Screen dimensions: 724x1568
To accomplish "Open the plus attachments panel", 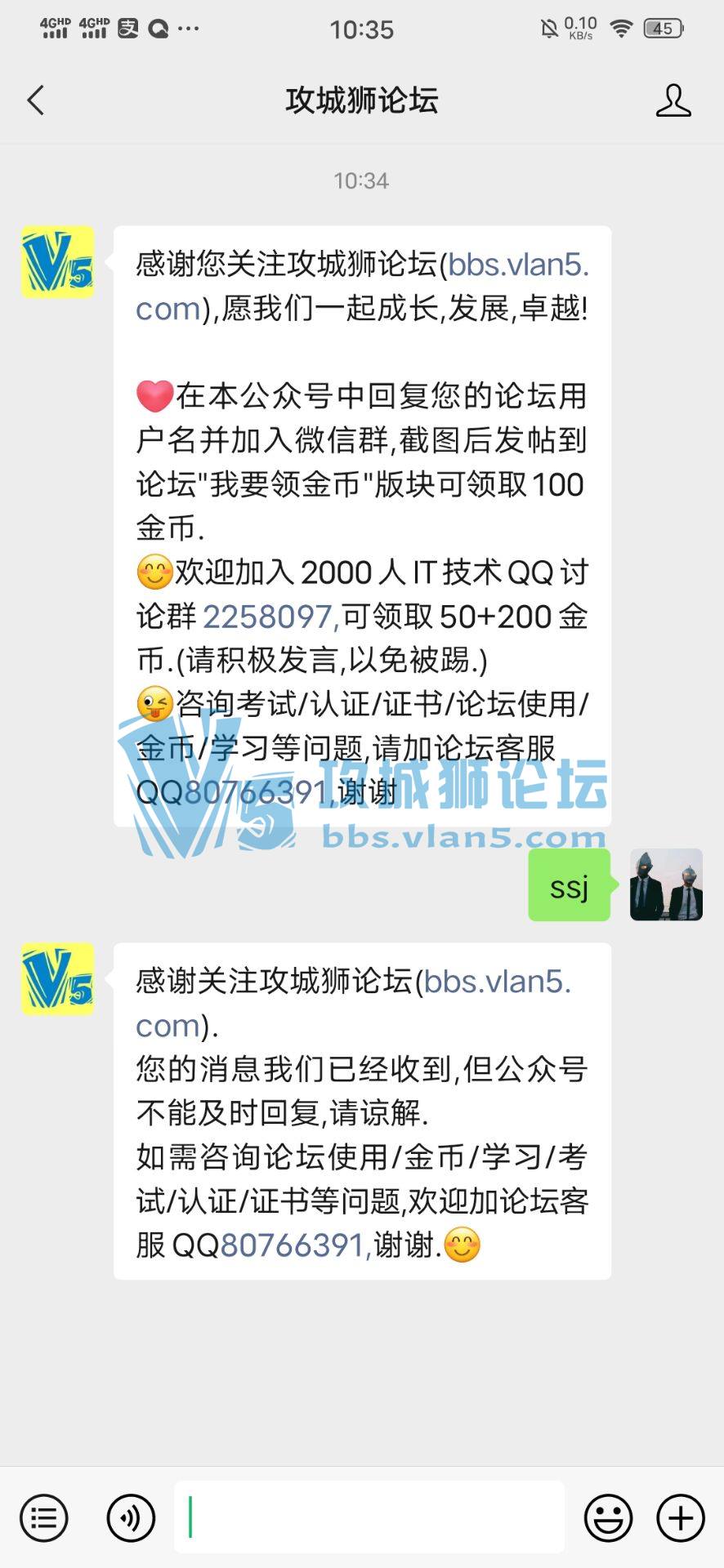I will pos(680,1517).
